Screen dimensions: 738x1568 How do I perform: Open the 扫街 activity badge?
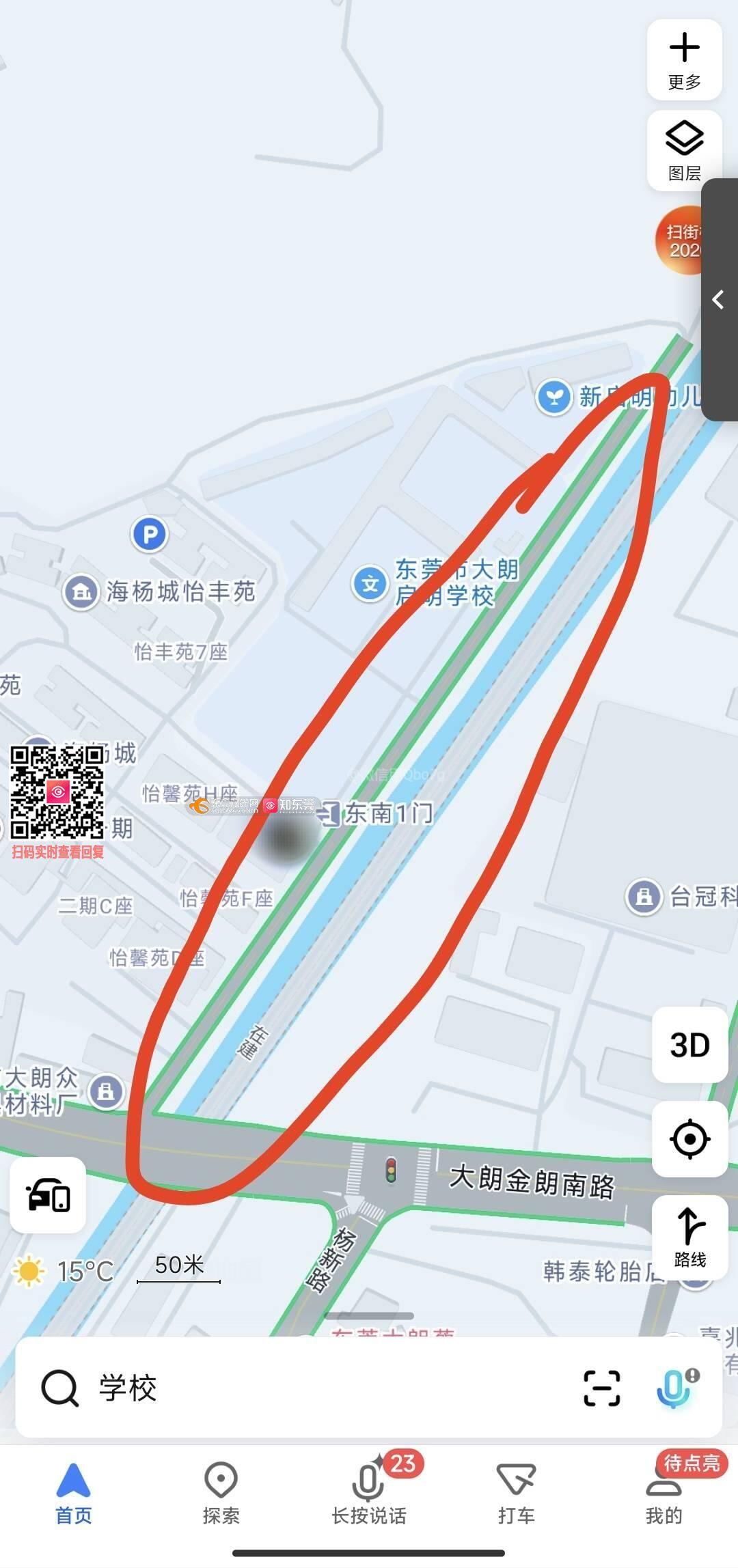[681, 240]
